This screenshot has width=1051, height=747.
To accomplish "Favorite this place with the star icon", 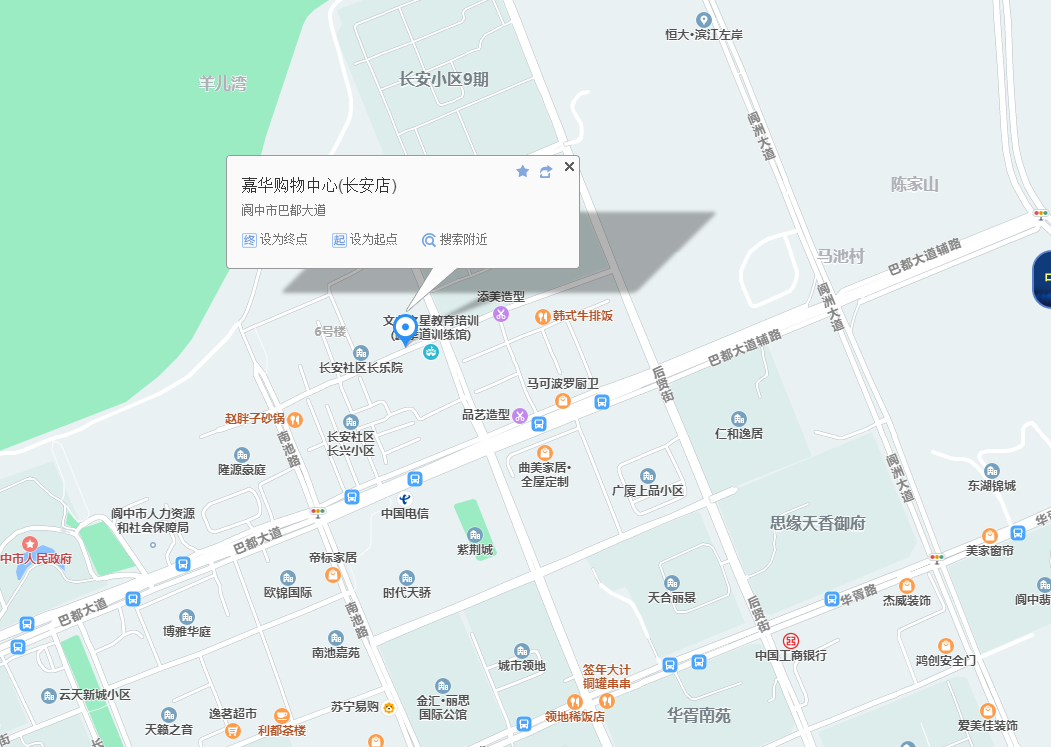I will coord(522,172).
